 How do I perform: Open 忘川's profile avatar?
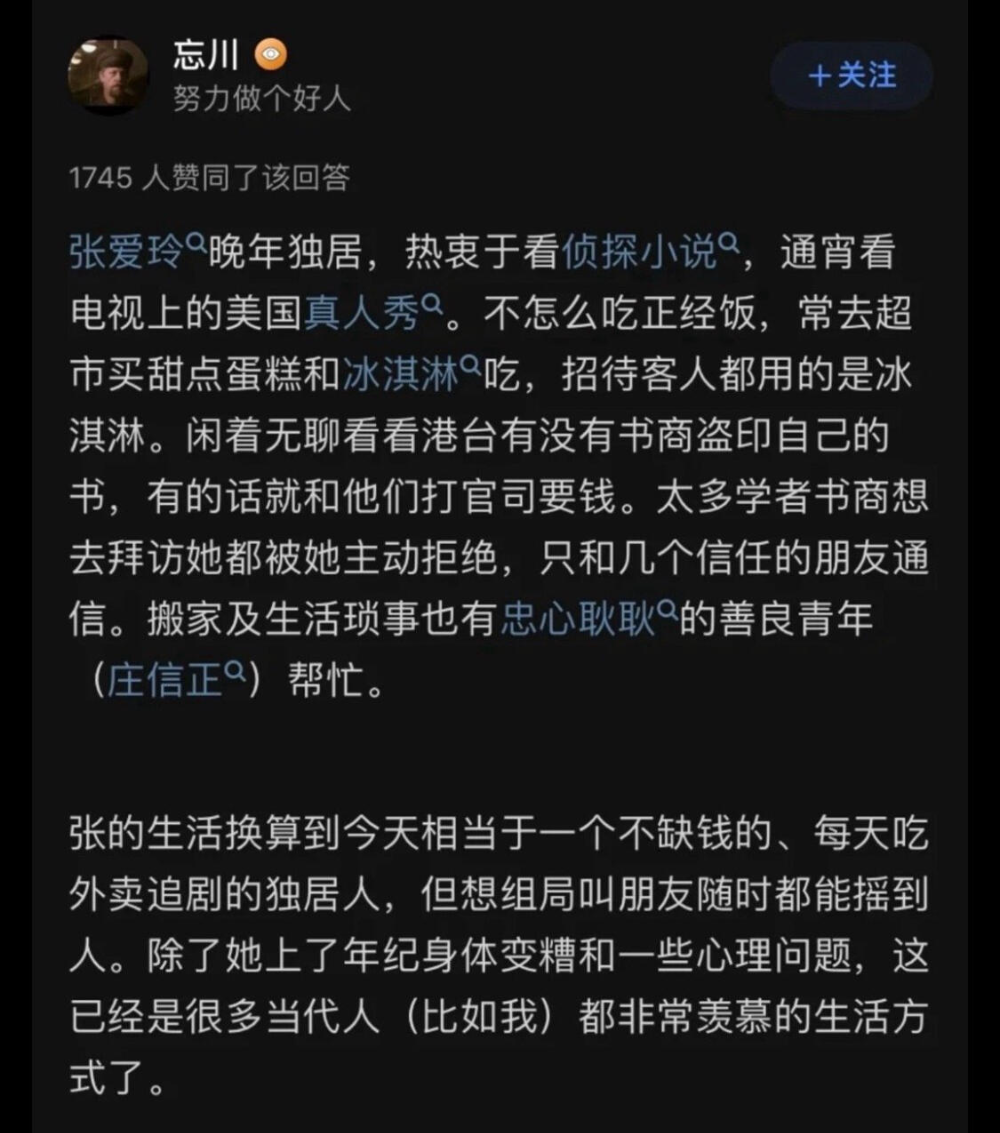click(x=108, y=76)
